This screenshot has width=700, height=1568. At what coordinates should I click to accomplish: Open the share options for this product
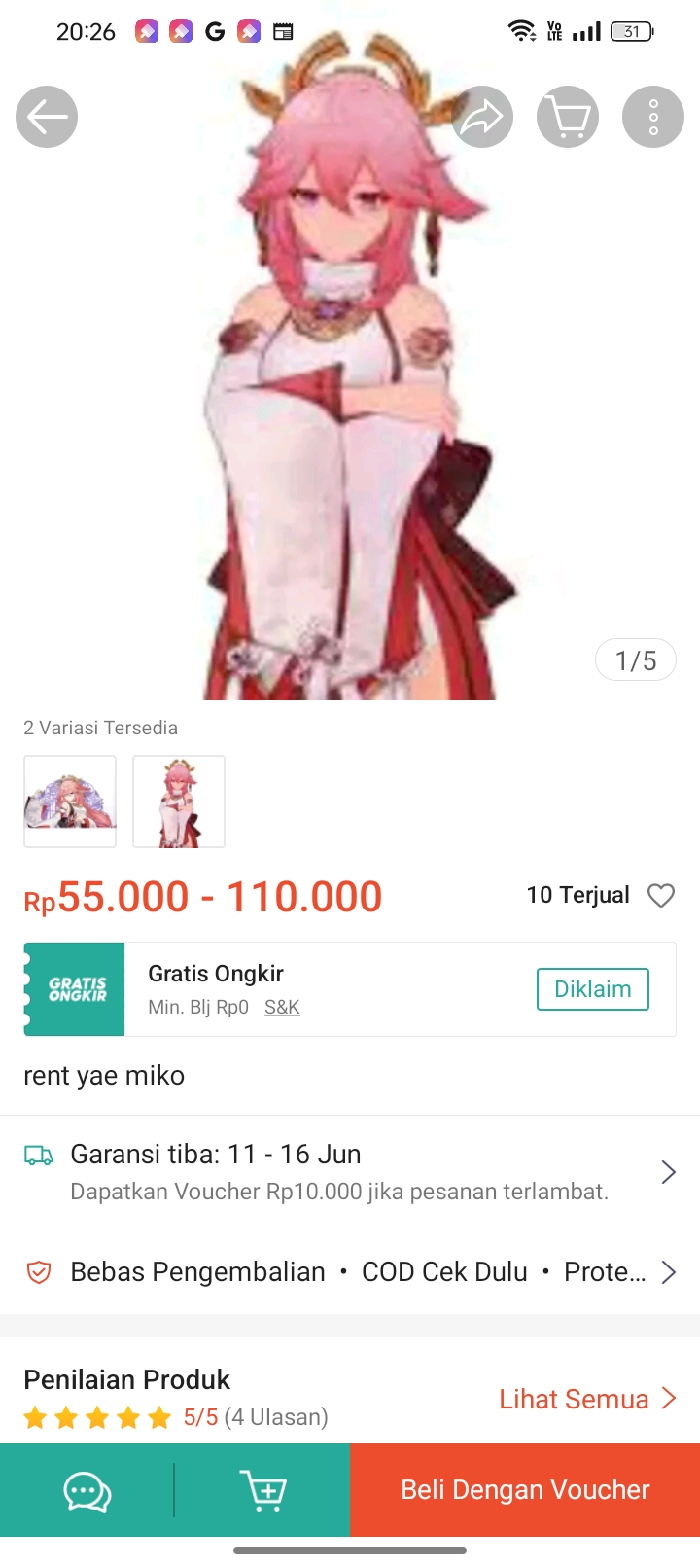(x=482, y=116)
